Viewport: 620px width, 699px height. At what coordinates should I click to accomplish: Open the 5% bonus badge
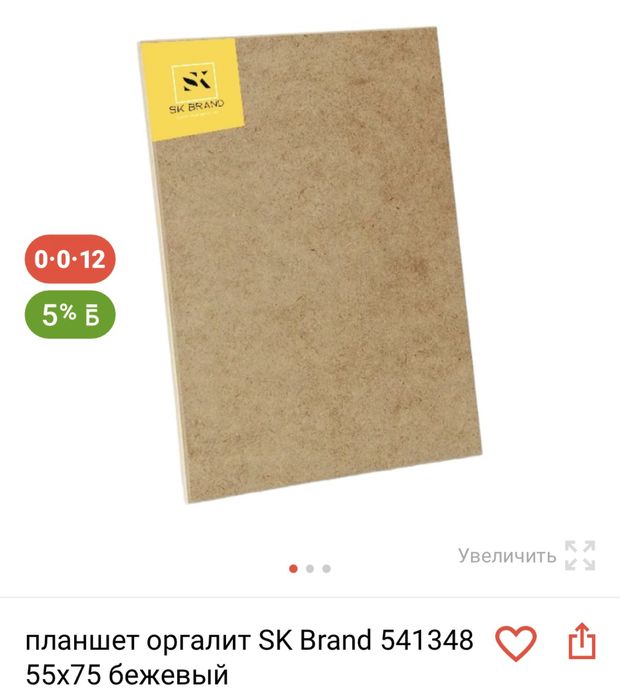pos(70,315)
